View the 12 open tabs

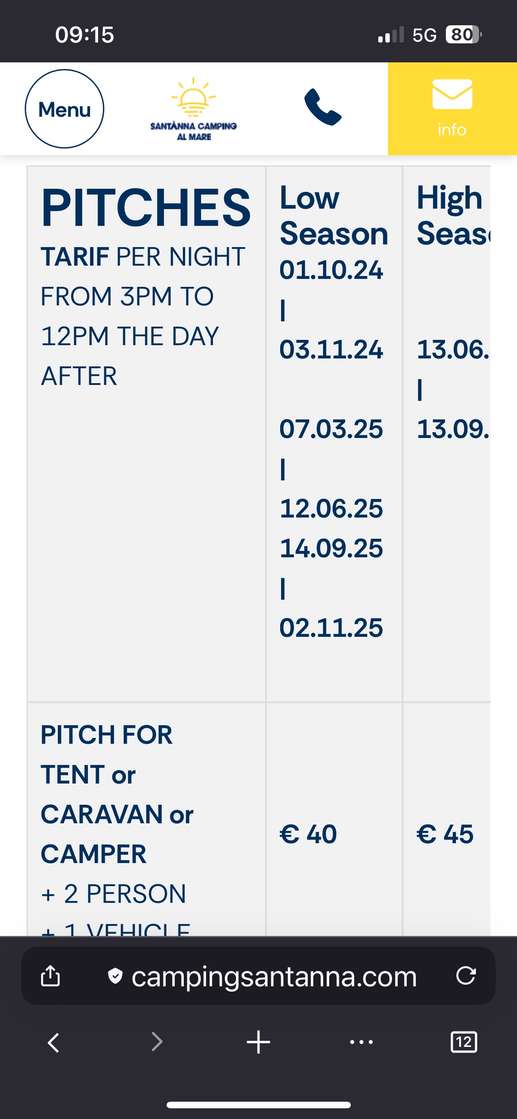coord(464,1043)
